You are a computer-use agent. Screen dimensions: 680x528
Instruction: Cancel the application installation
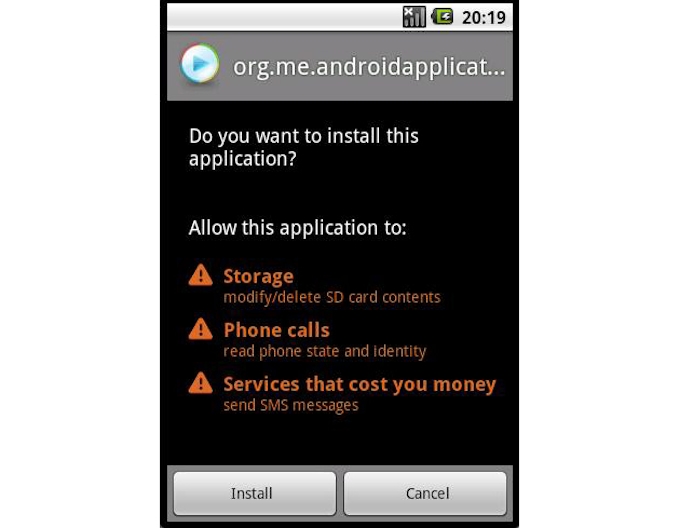[426, 493]
